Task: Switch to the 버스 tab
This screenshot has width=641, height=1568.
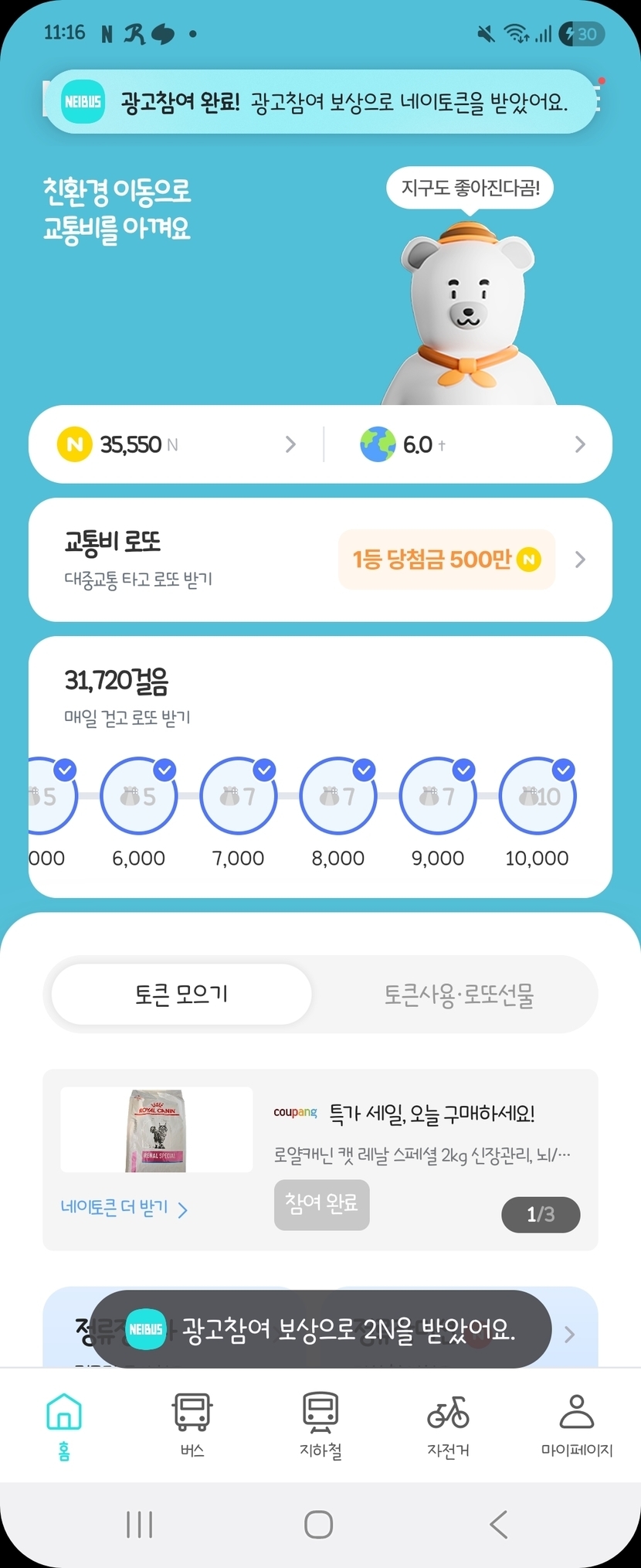Action: point(192,1426)
